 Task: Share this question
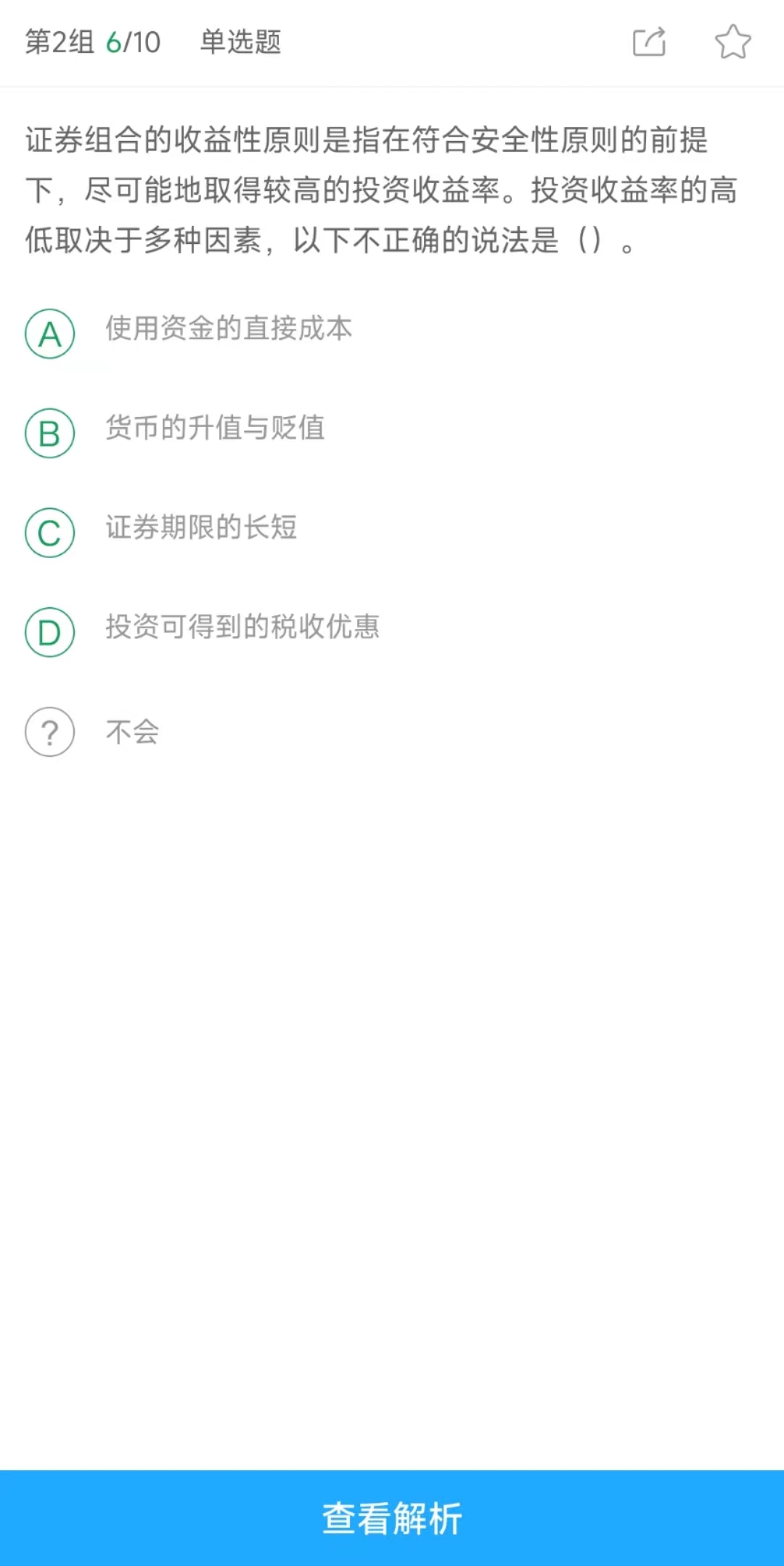point(649,42)
